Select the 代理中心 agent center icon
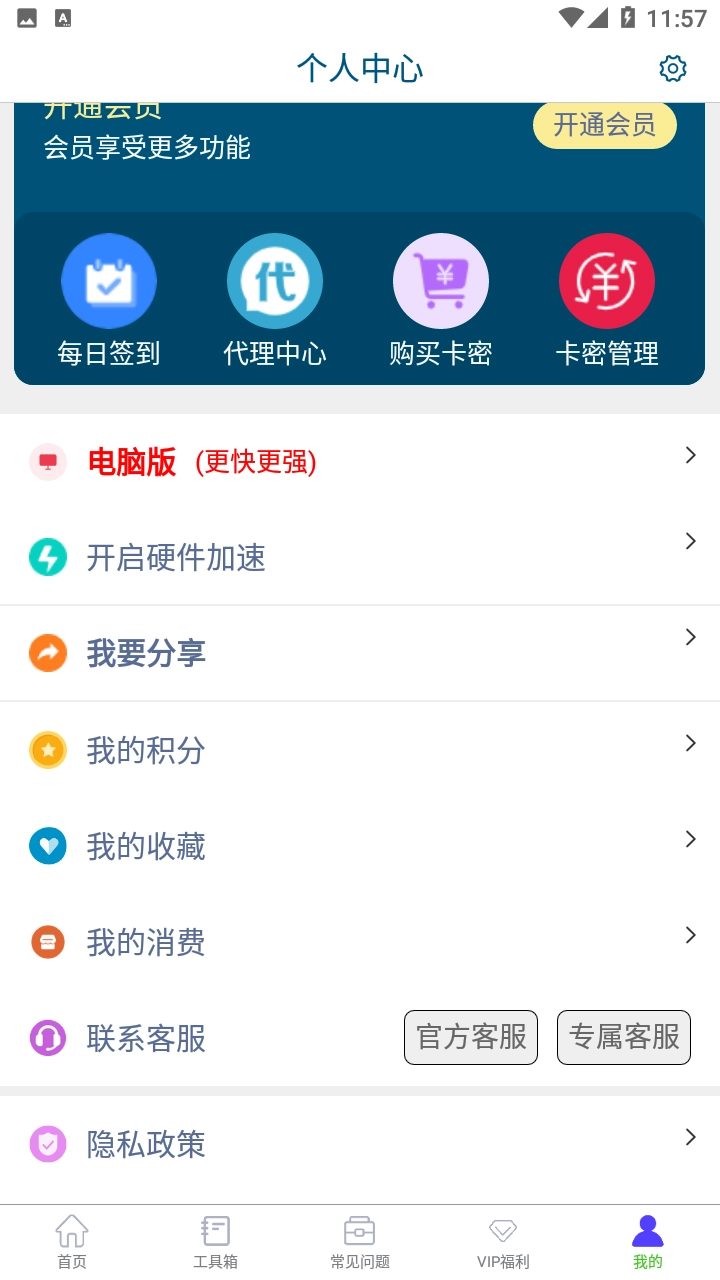The width and height of the screenshot is (720, 1280). point(275,280)
